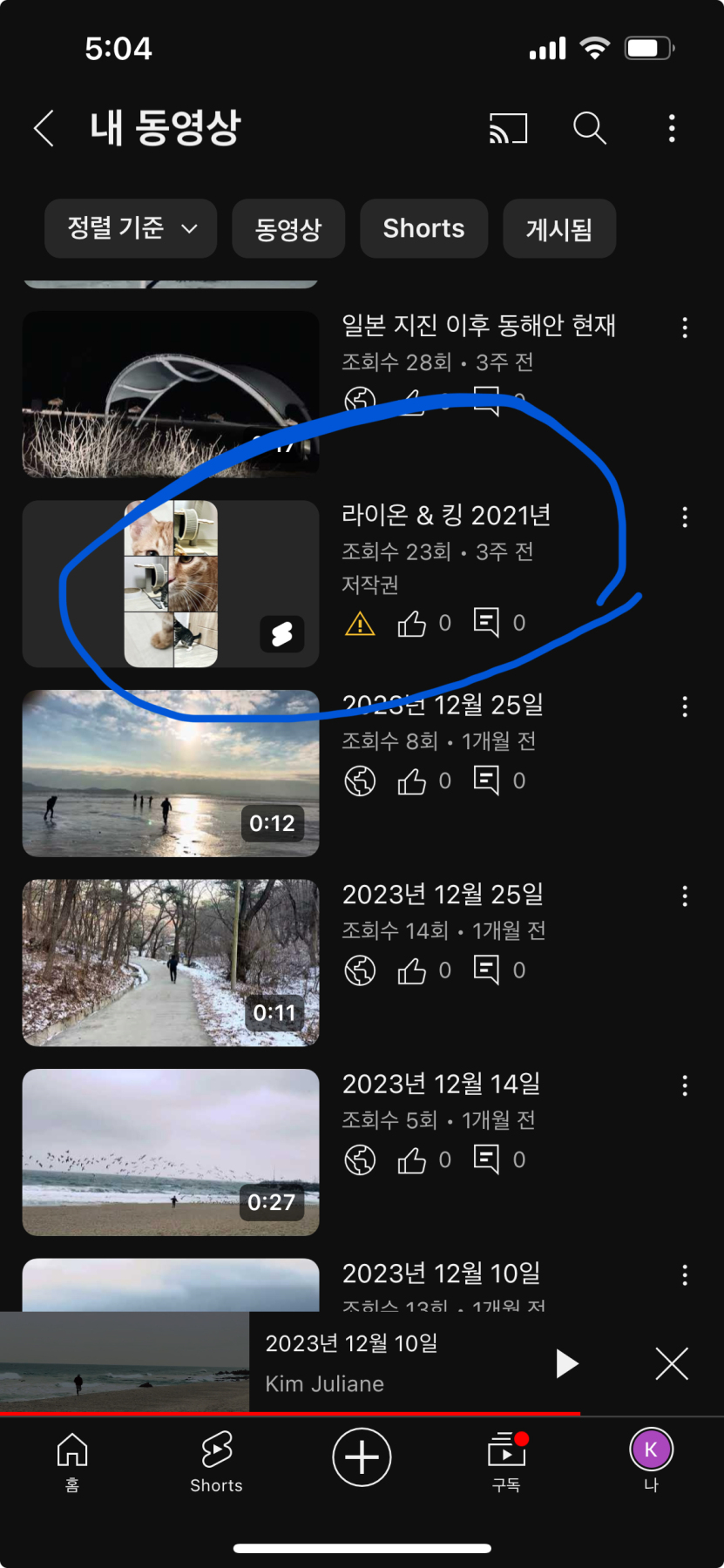Viewport: 724px width, 1568px height.
Task: Open the cast to device icon
Action: pyautogui.click(x=508, y=129)
